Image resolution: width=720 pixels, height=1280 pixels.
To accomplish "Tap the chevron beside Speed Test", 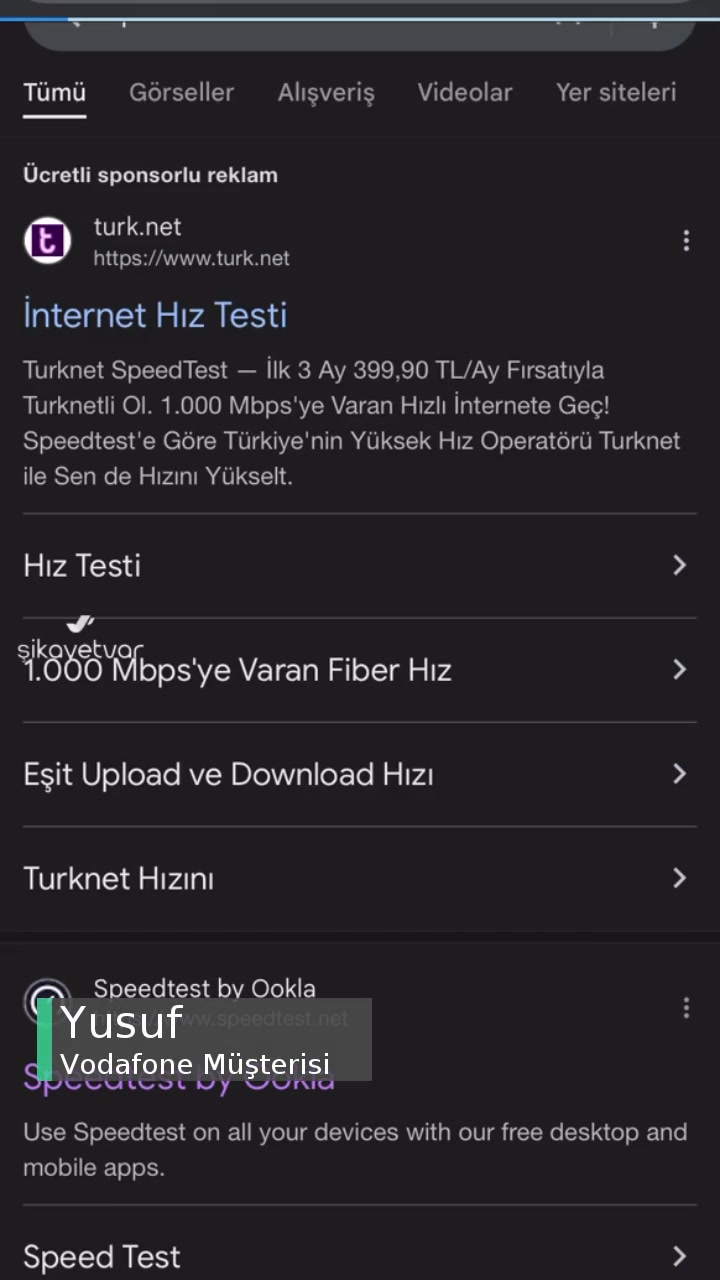I will coord(680,1257).
